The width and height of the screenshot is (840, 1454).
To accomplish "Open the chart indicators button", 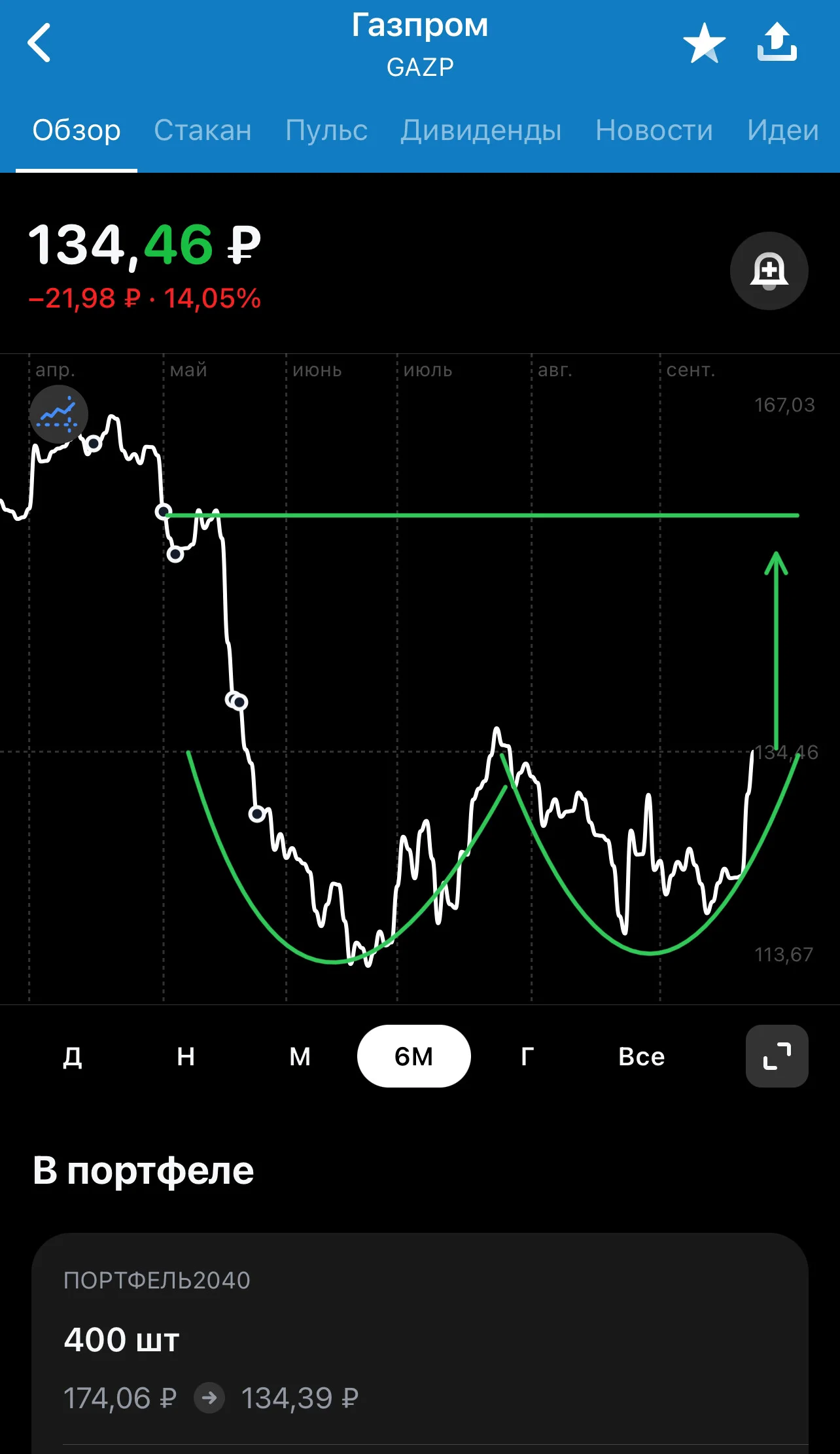I will (59, 414).
